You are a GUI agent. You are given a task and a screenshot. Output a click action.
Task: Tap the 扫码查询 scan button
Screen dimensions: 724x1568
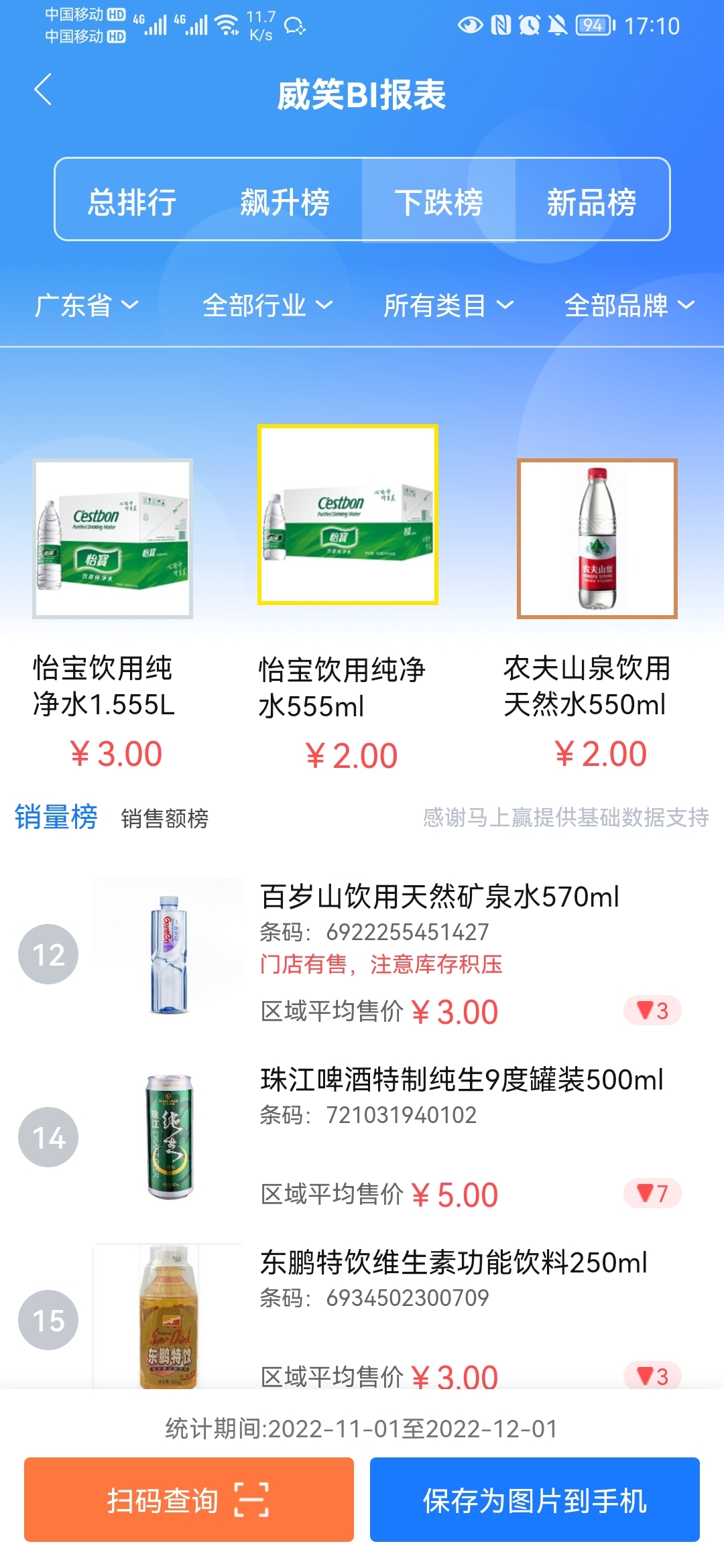pos(189,1500)
